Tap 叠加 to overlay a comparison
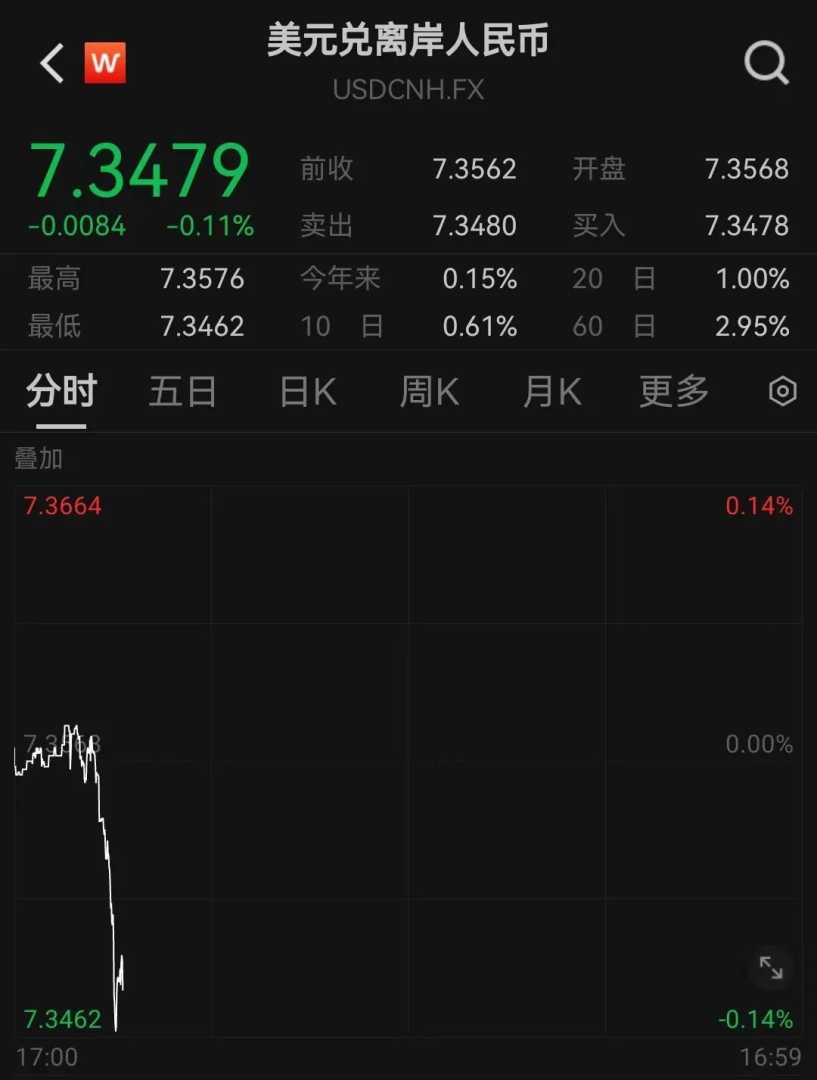The image size is (817, 1080). coord(39,459)
